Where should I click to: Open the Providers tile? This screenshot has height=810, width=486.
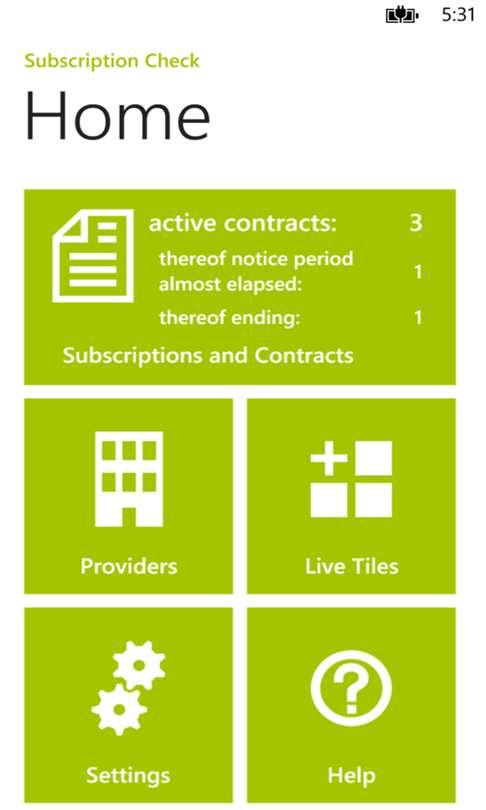[129, 496]
